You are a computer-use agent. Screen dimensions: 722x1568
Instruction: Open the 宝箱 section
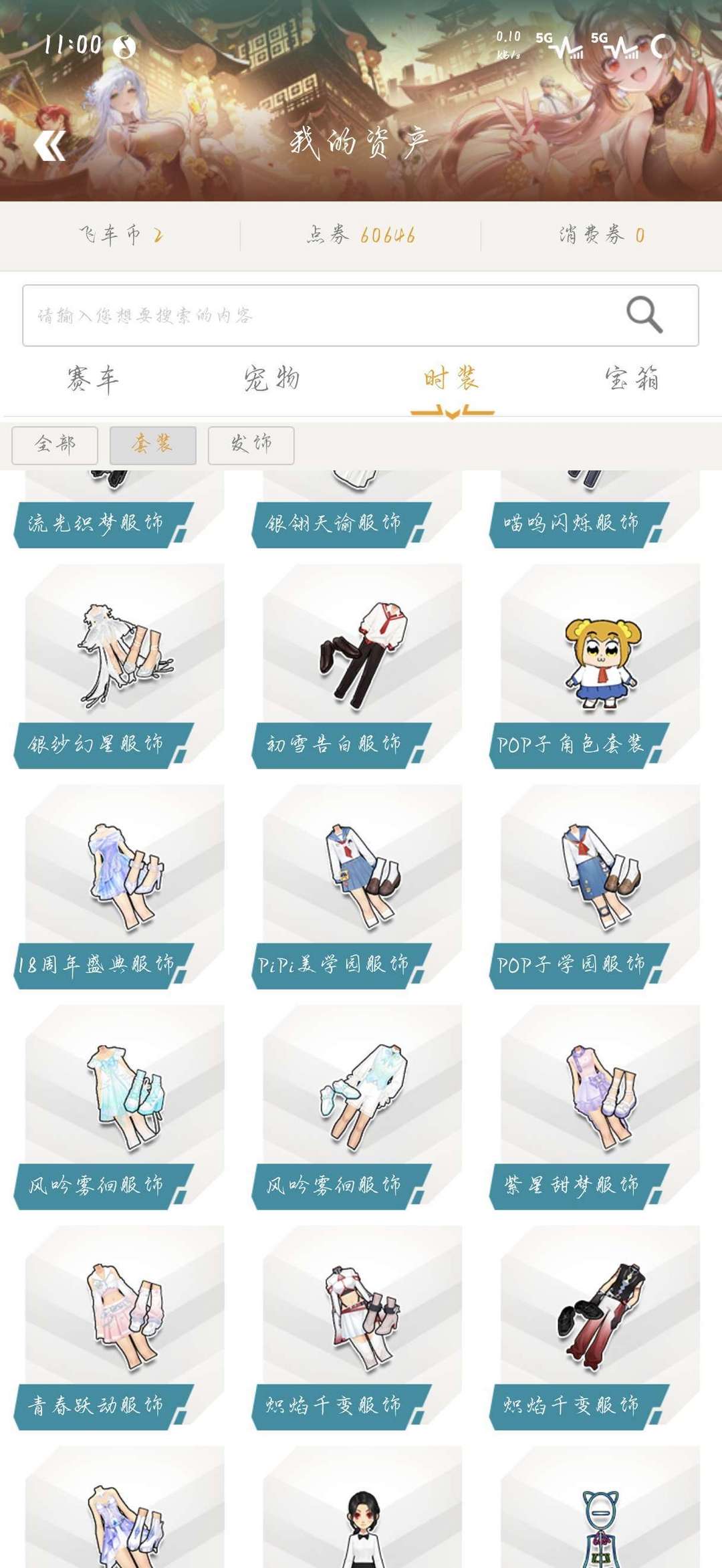click(x=632, y=379)
